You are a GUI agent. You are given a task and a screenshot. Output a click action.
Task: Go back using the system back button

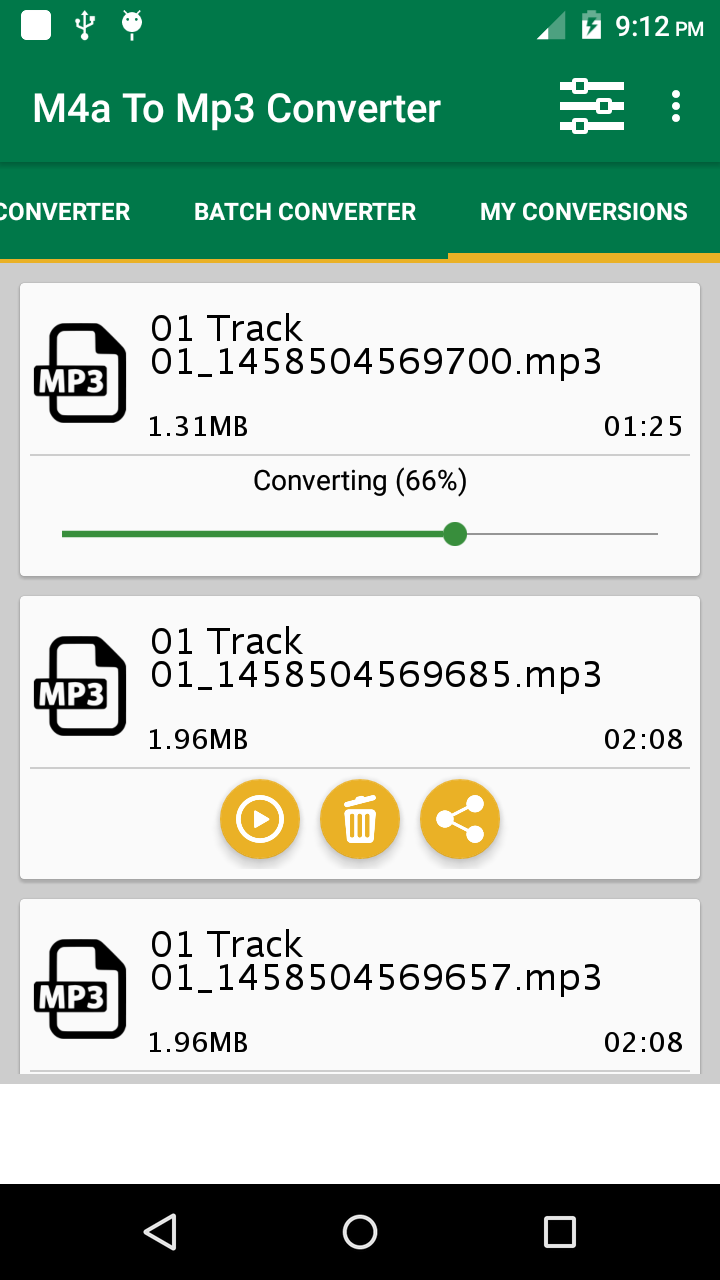click(160, 1232)
